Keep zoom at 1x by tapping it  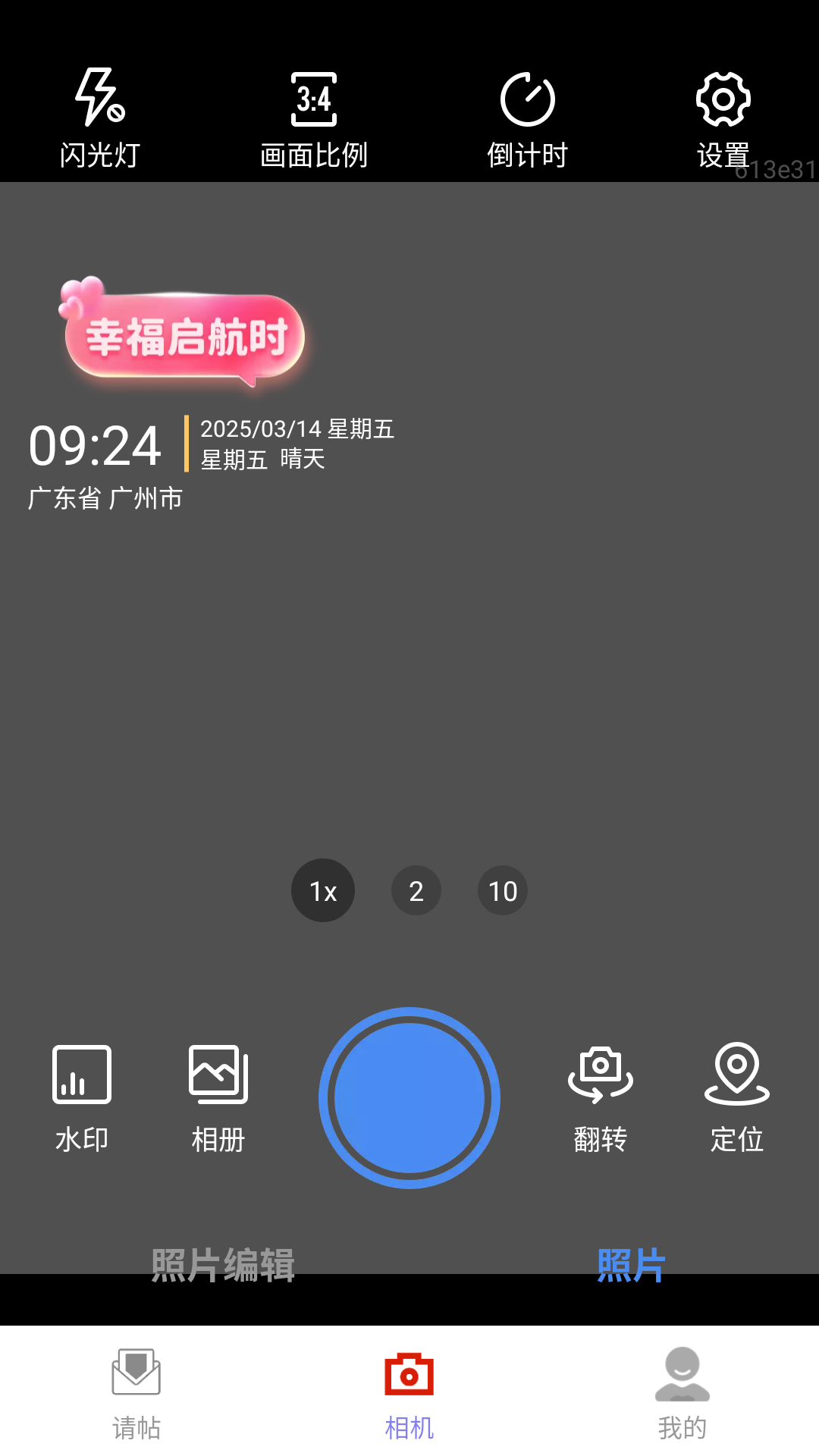(x=322, y=892)
